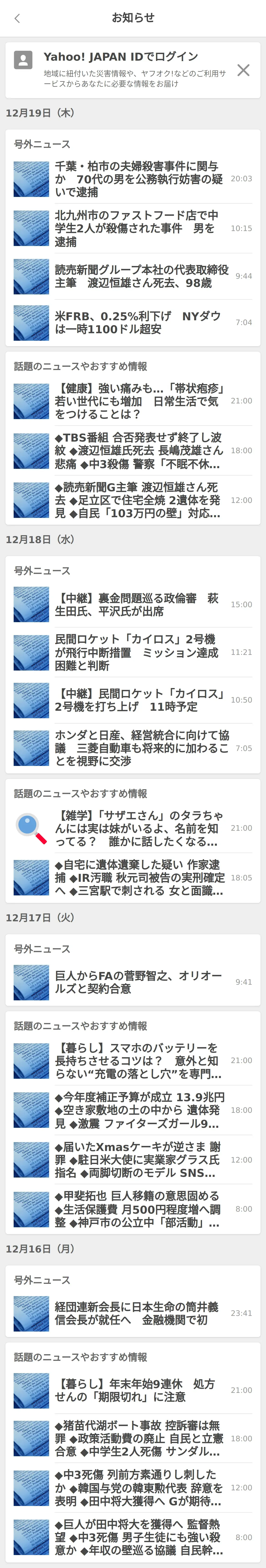The width and height of the screenshot is (266, 1568).
Task: Open the 【健康】帯状疱疹 article
Action: coord(138,401)
